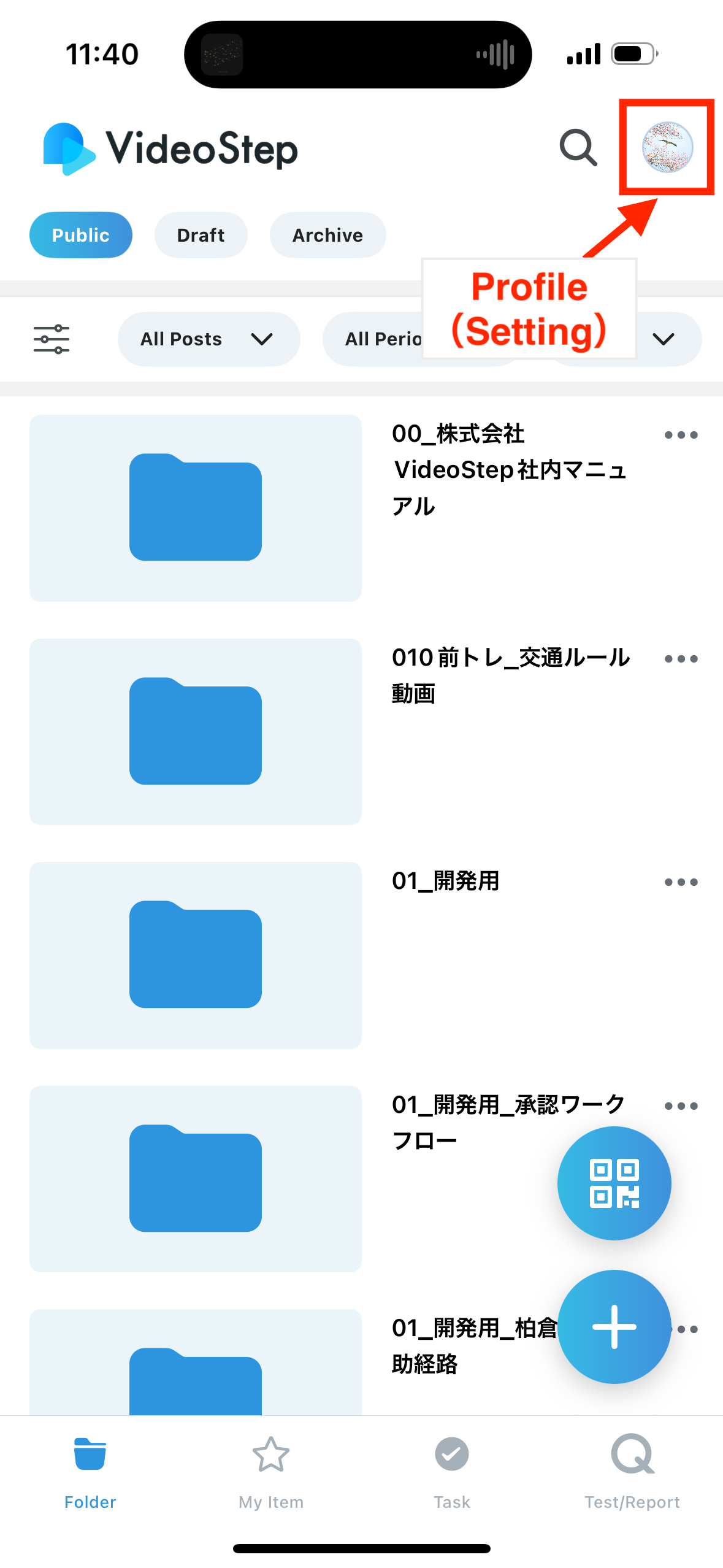Open more options for 010前トレ_交通ルール動画

[681, 659]
